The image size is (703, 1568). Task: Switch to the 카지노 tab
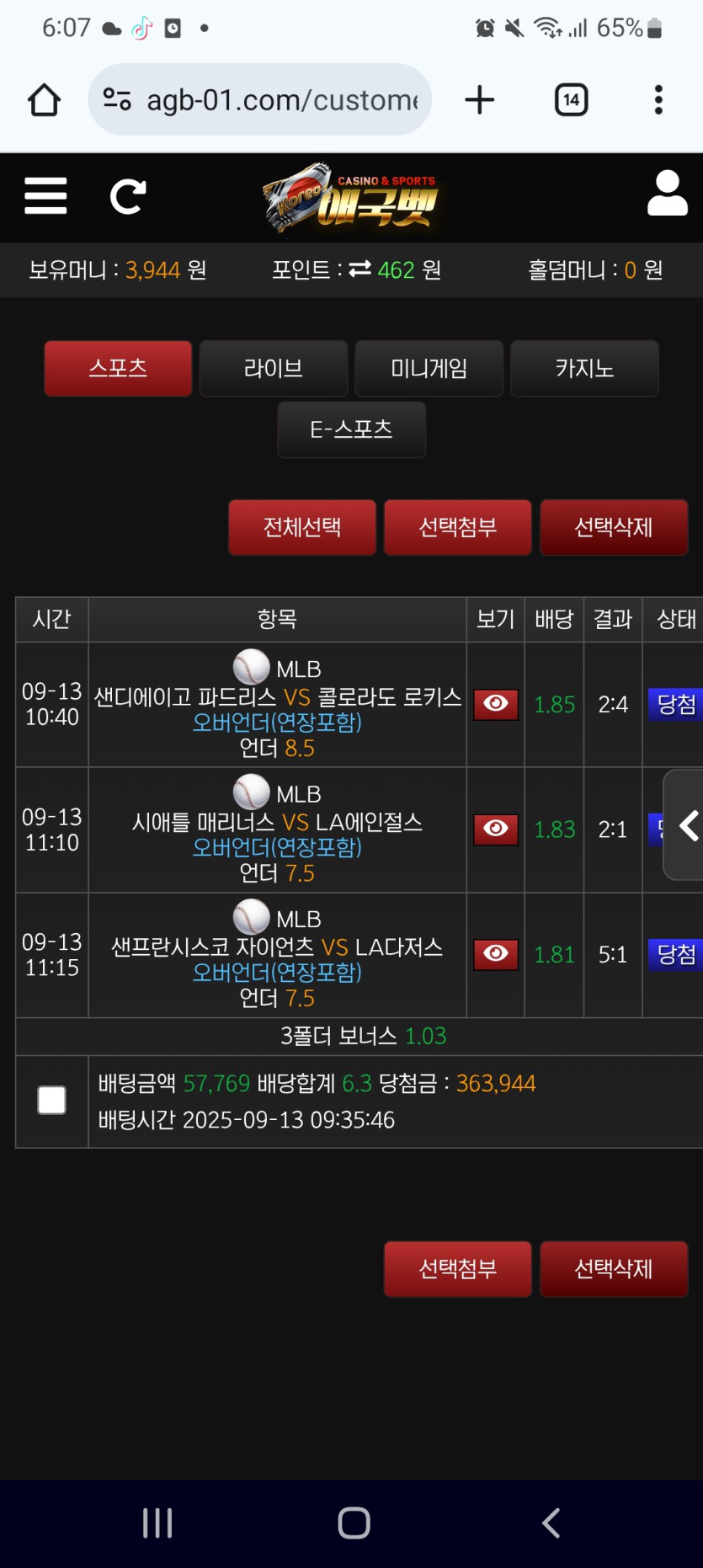point(584,368)
